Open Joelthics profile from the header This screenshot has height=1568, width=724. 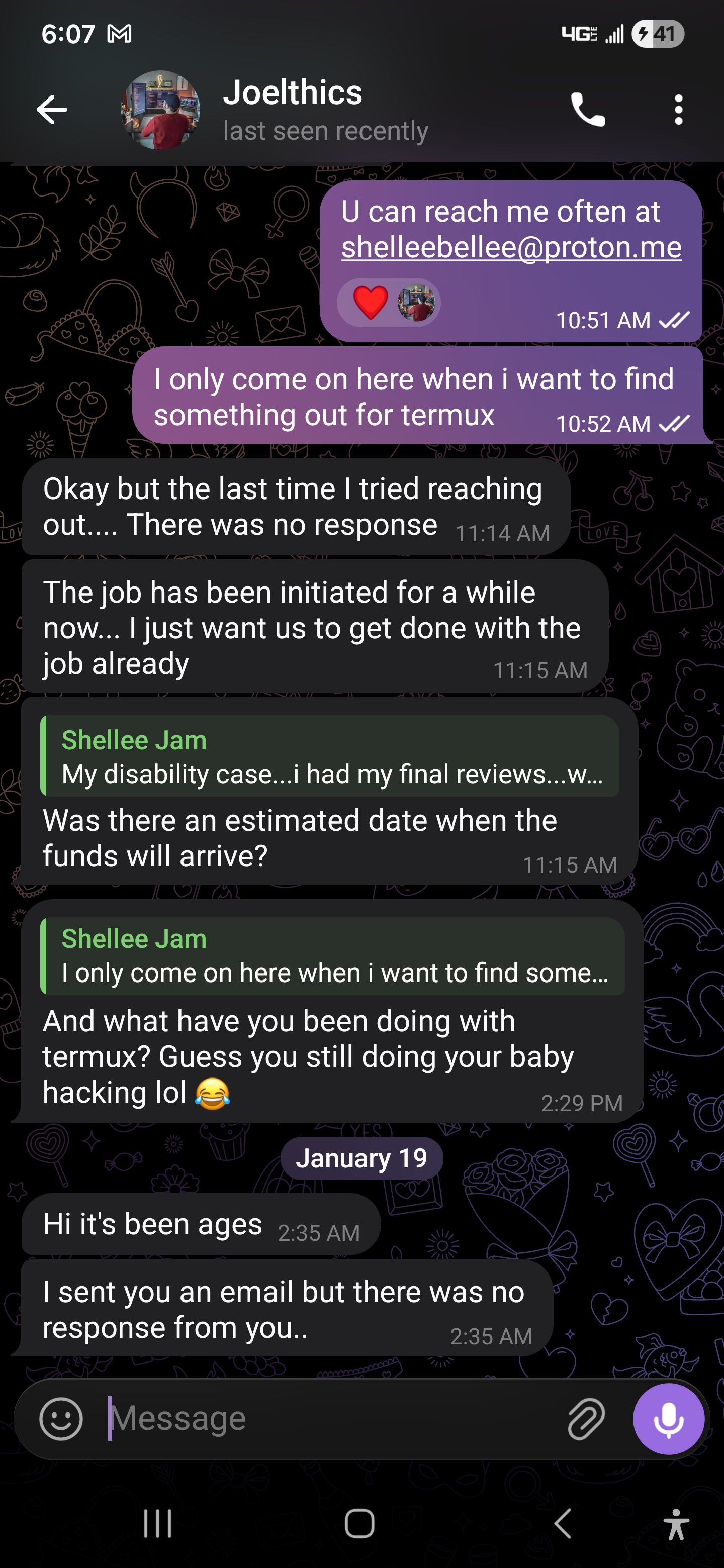(x=292, y=110)
